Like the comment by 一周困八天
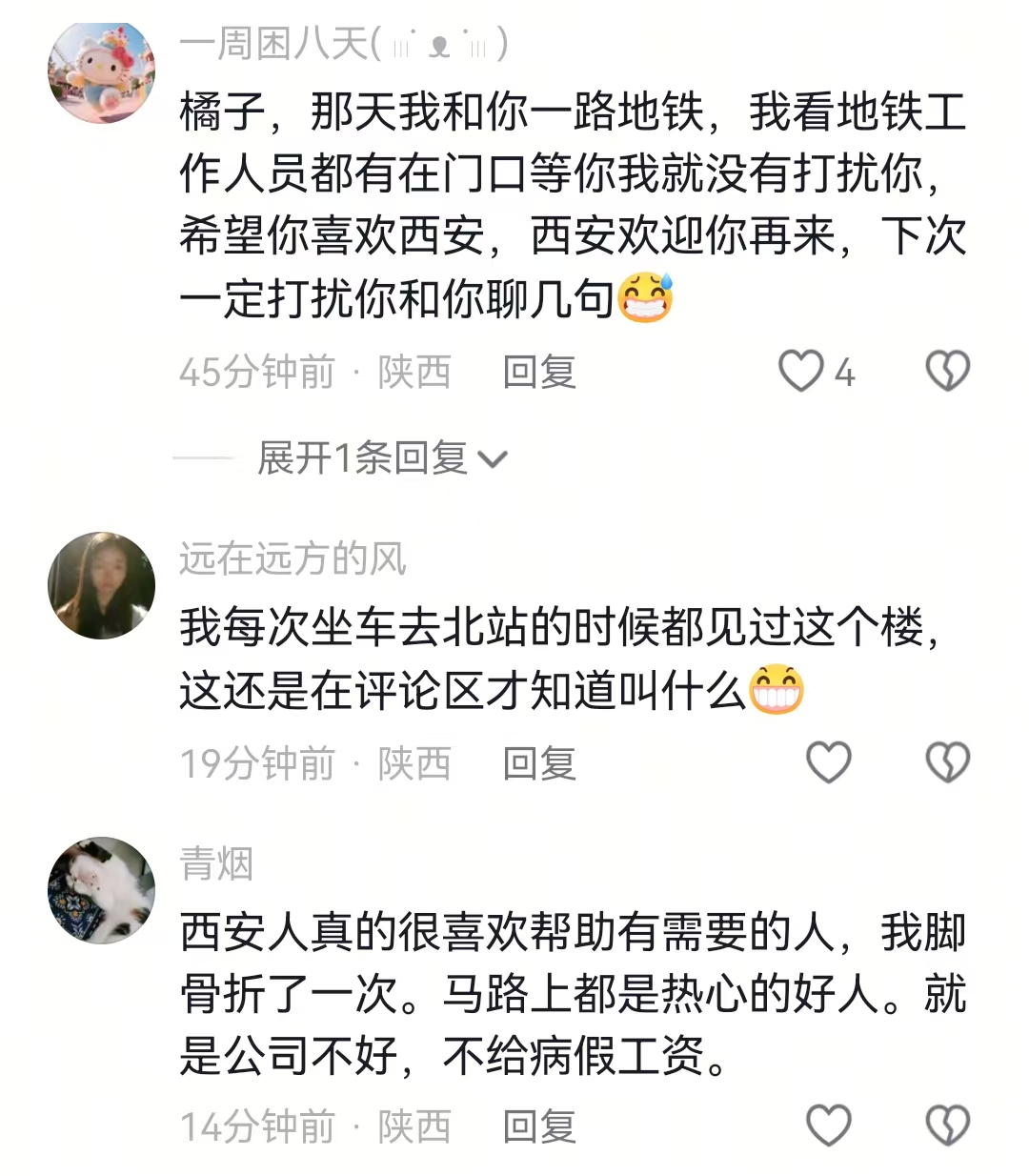The width and height of the screenshot is (1029, 1176). tap(801, 371)
